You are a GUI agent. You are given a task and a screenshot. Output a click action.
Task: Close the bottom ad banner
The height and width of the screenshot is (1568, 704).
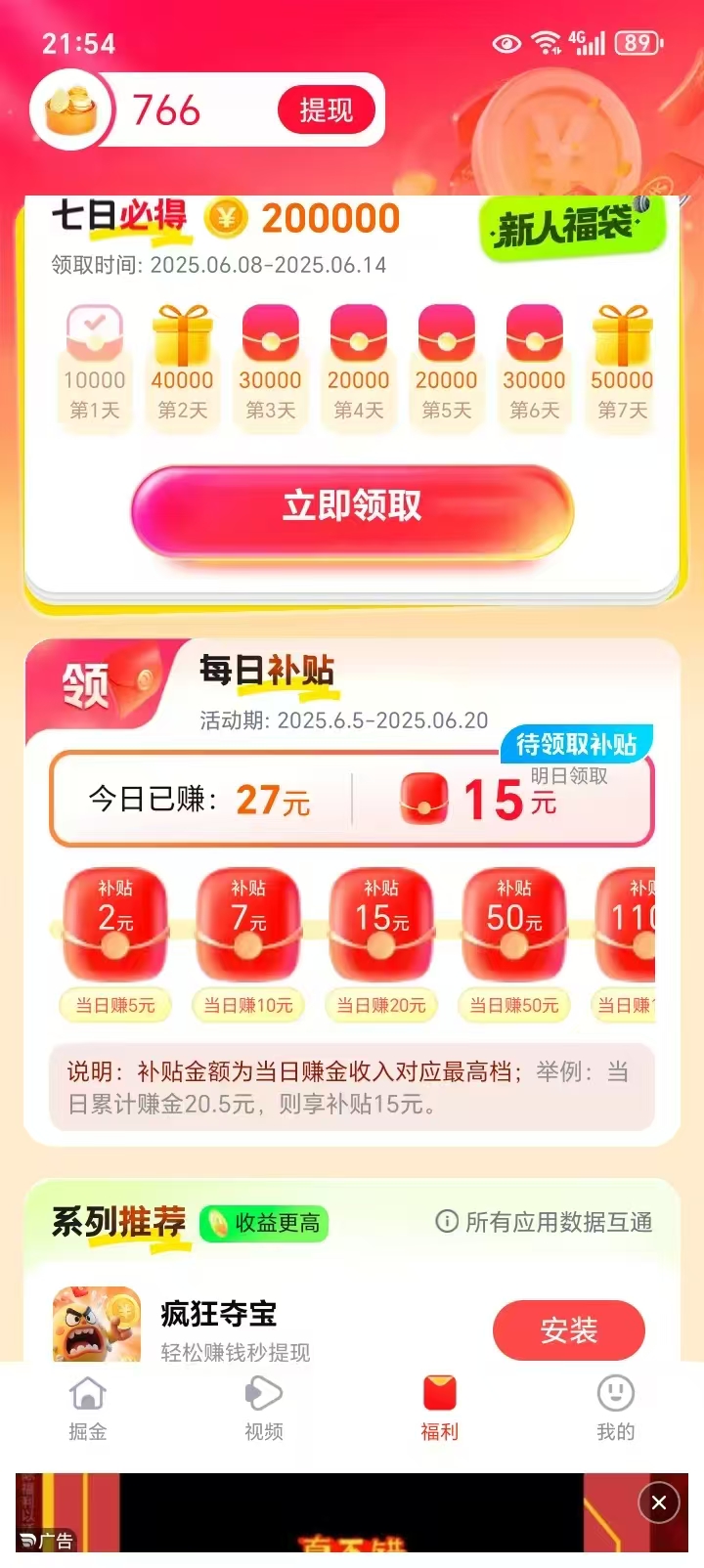(x=659, y=1503)
